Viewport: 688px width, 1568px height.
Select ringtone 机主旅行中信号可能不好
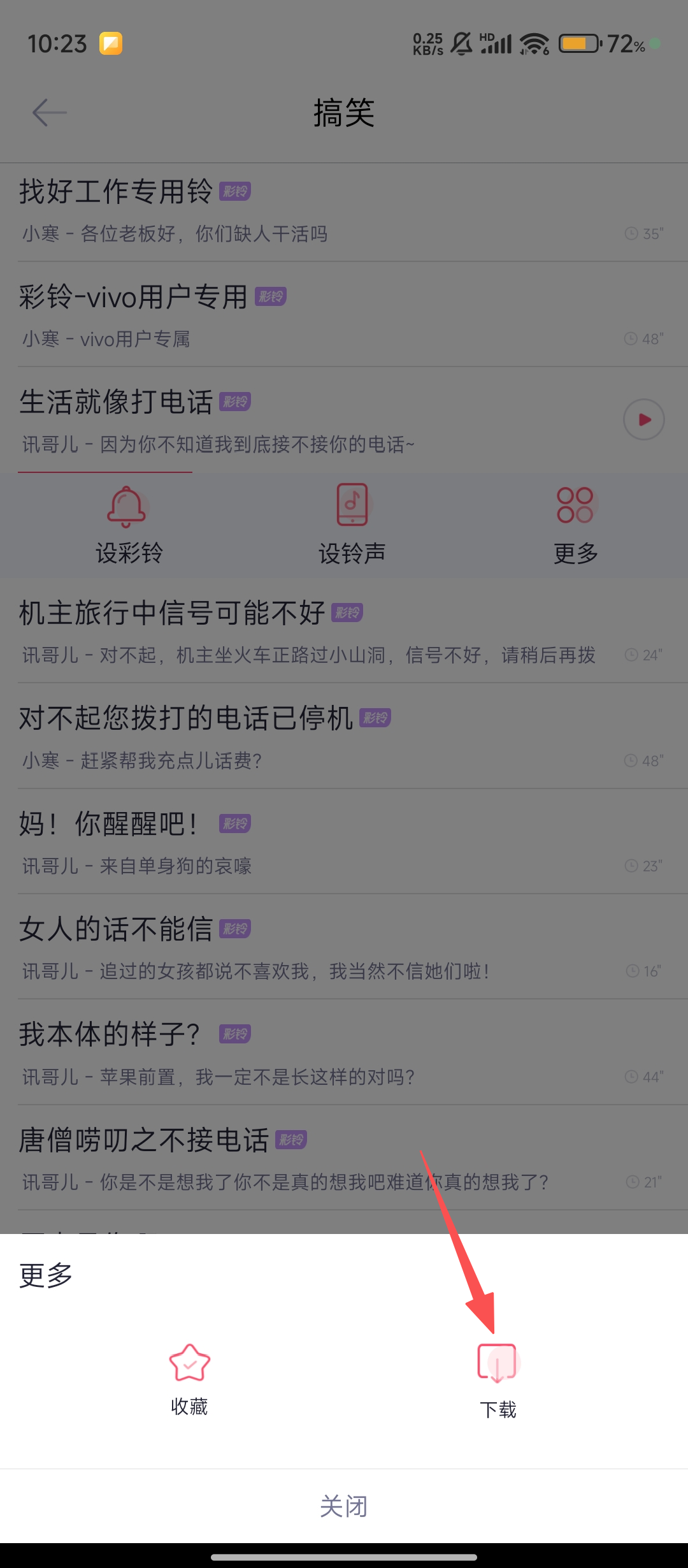click(319, 632)
